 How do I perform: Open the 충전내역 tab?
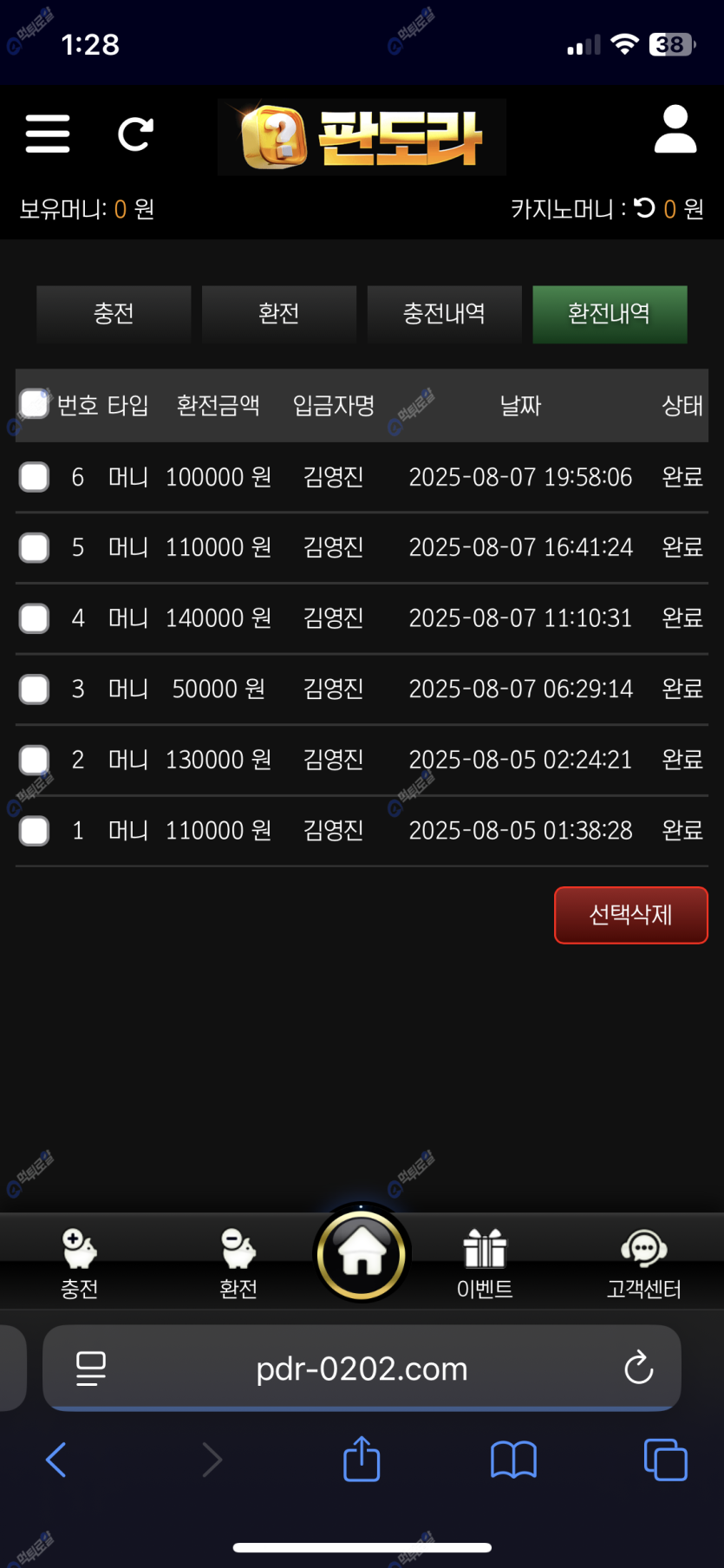pyautogui.click(x=445, y=314)
